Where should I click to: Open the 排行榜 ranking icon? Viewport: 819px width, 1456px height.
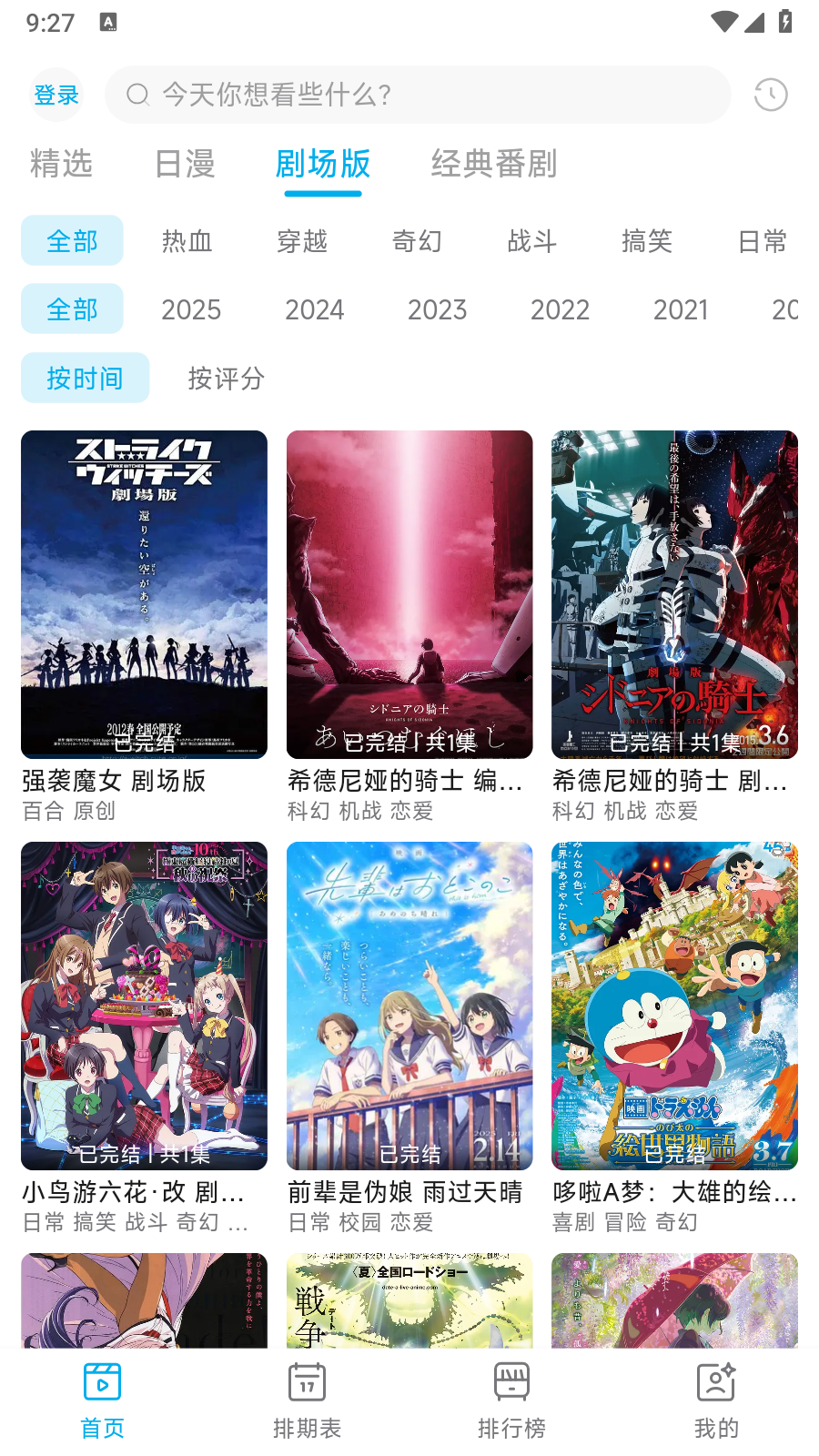(x=511, y=1381)
